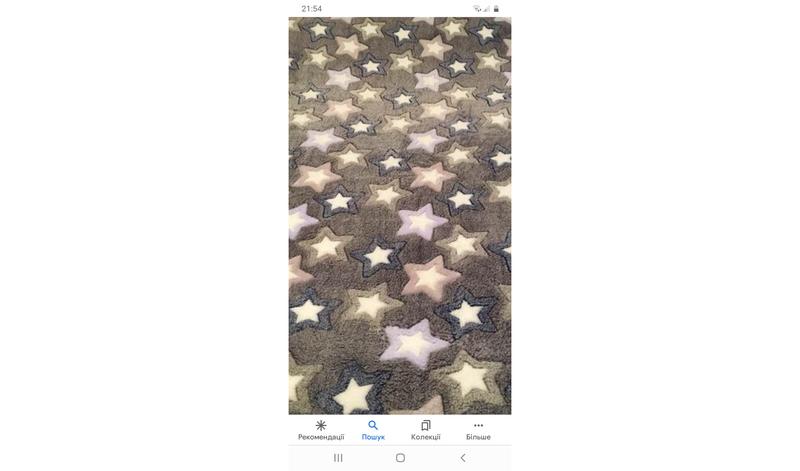Open the Рекомендації tab
800x471 pixels.
click(x=321, y=430)
